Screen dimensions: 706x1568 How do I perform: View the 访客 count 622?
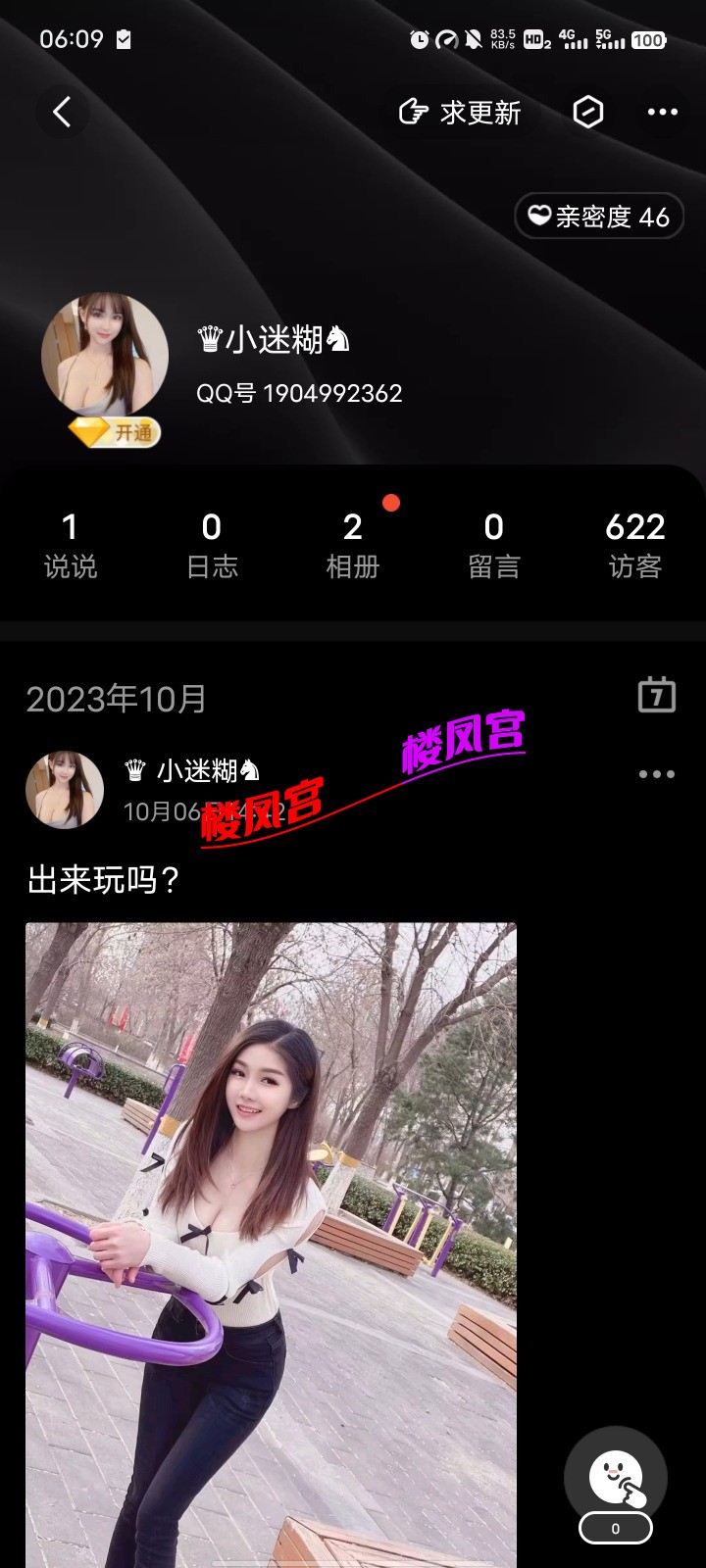[x=635, y=543]
